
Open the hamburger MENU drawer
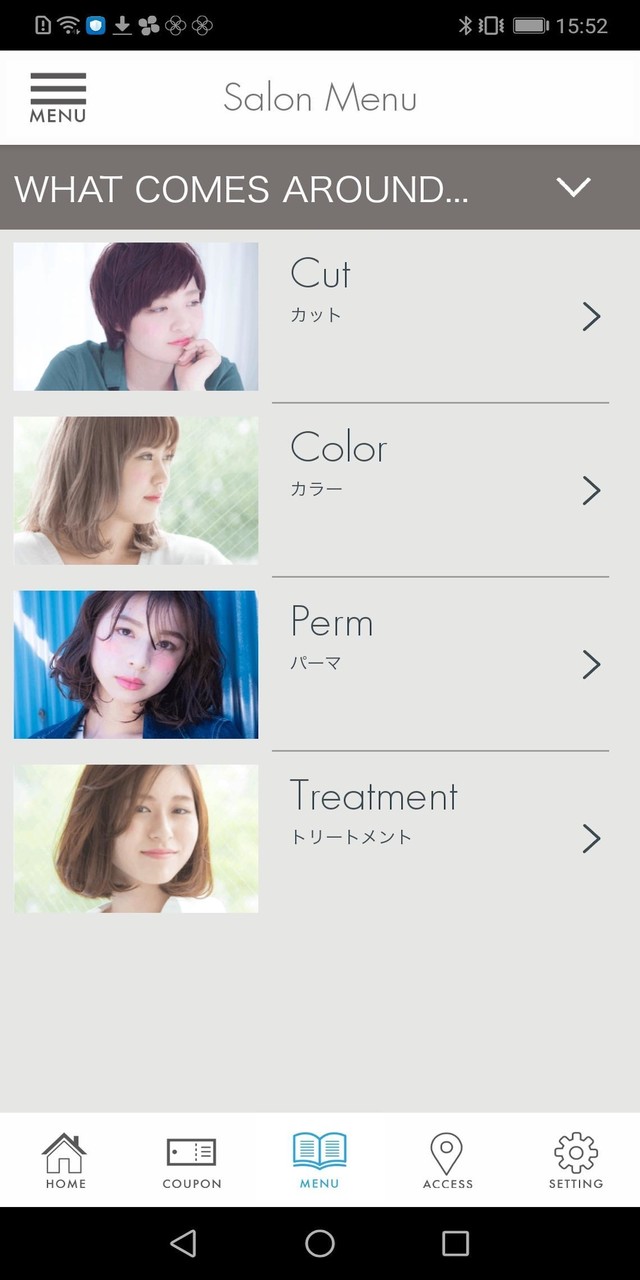[x=58, y=98]
